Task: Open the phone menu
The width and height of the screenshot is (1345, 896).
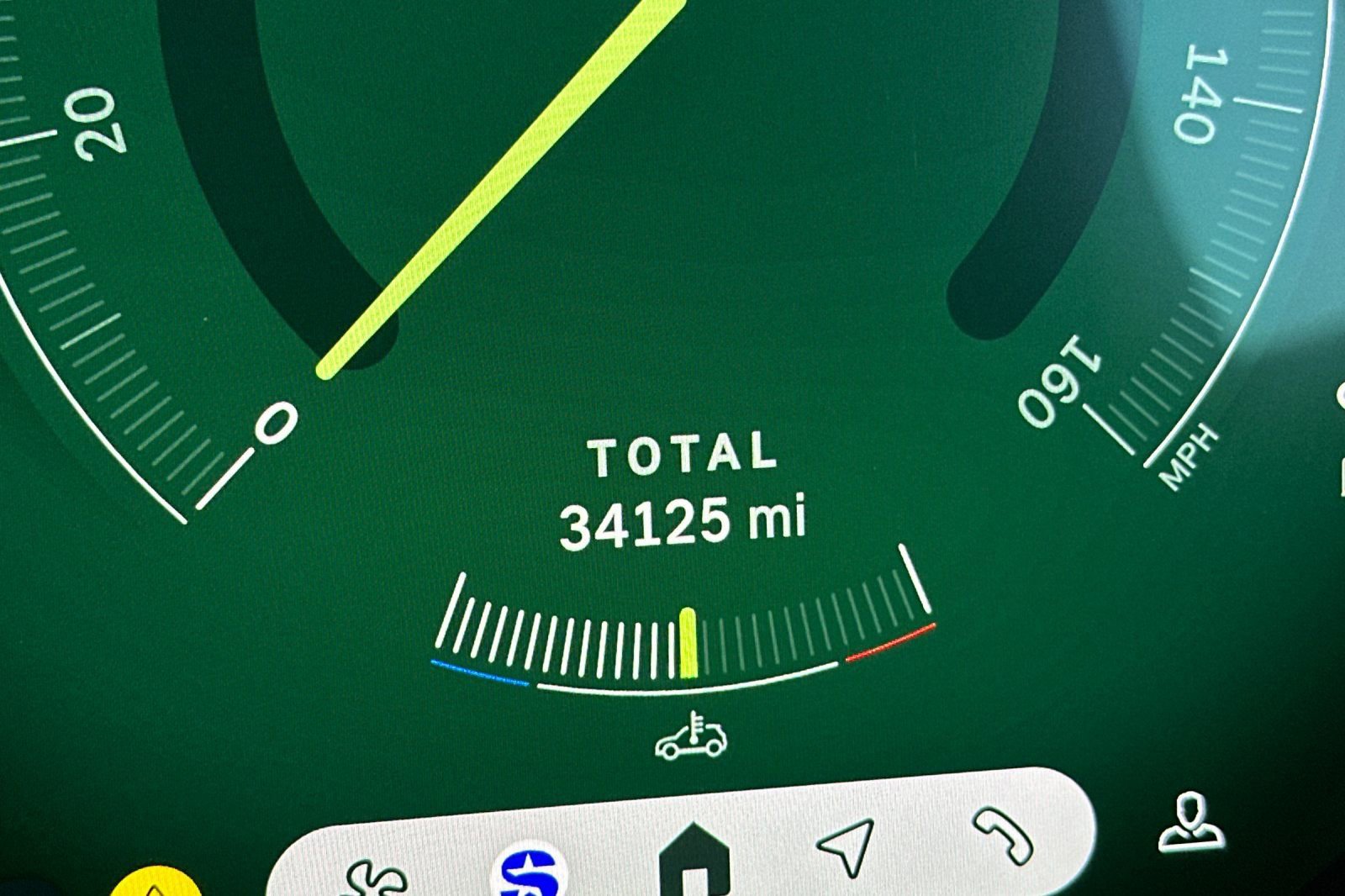Action: [x=1003, y=835]
